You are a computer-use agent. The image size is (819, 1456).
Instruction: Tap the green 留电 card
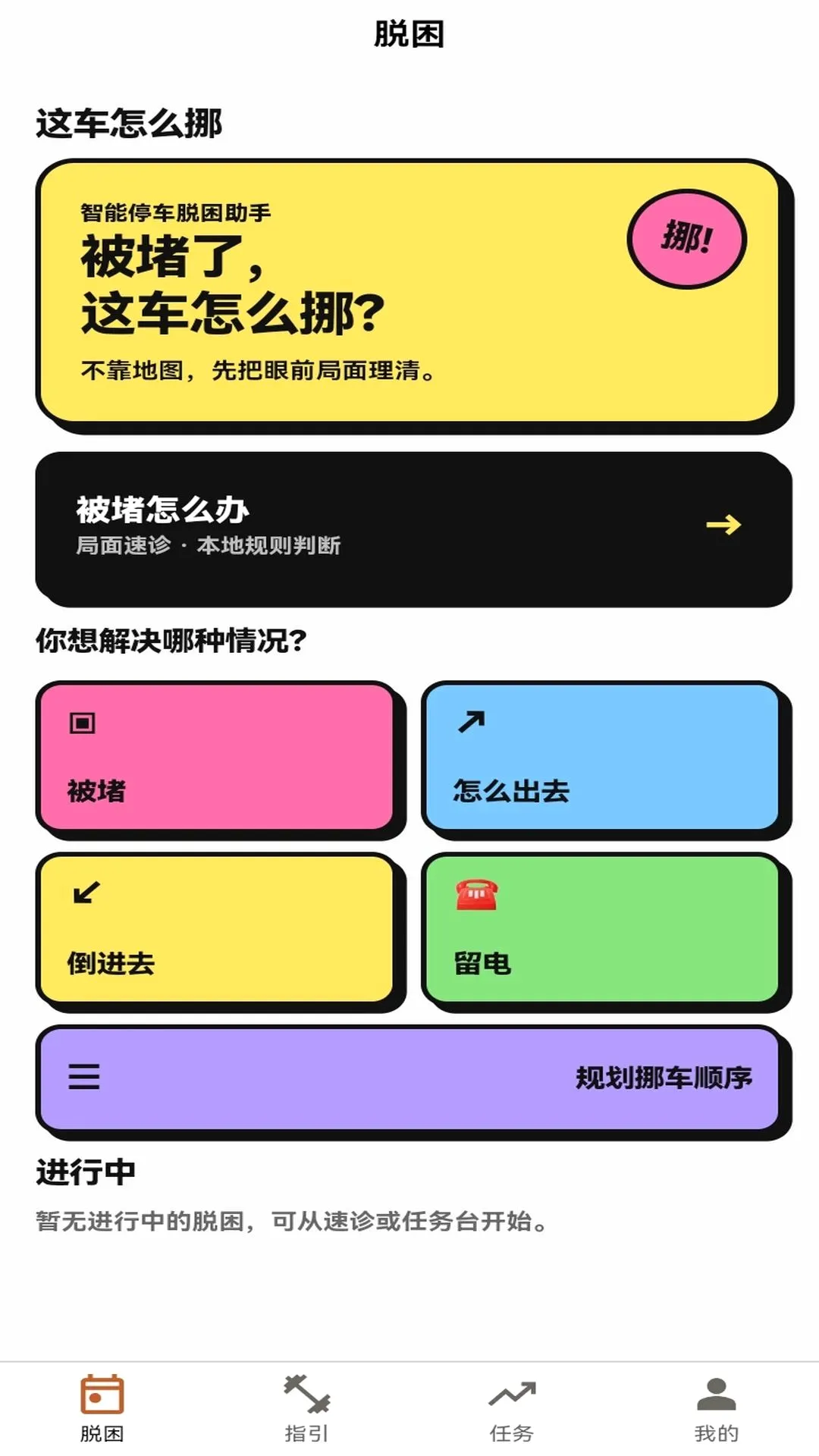[x=602, y=928]
